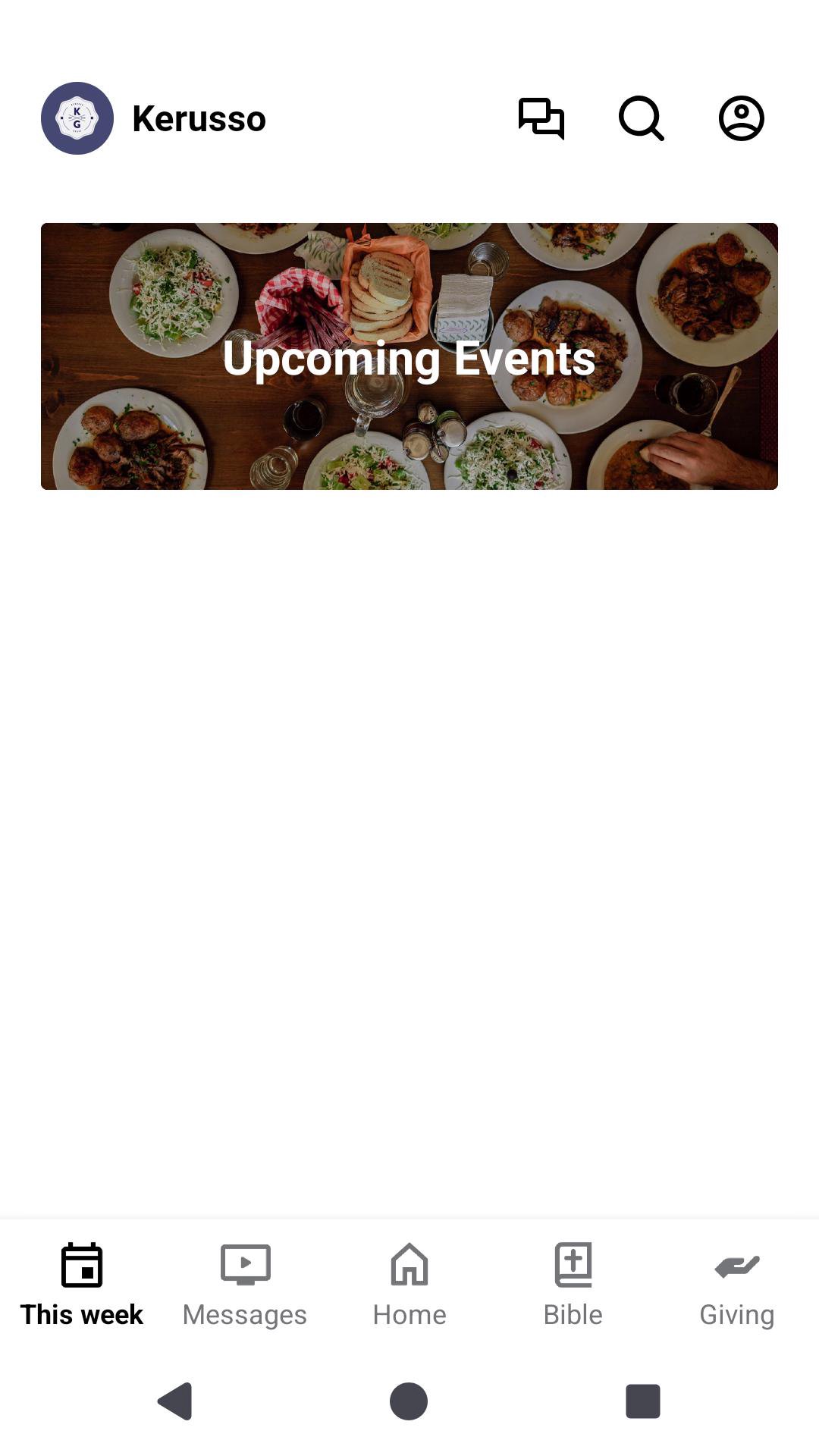
Task: Switch to the Messages tab
Action: (245, 1285)
